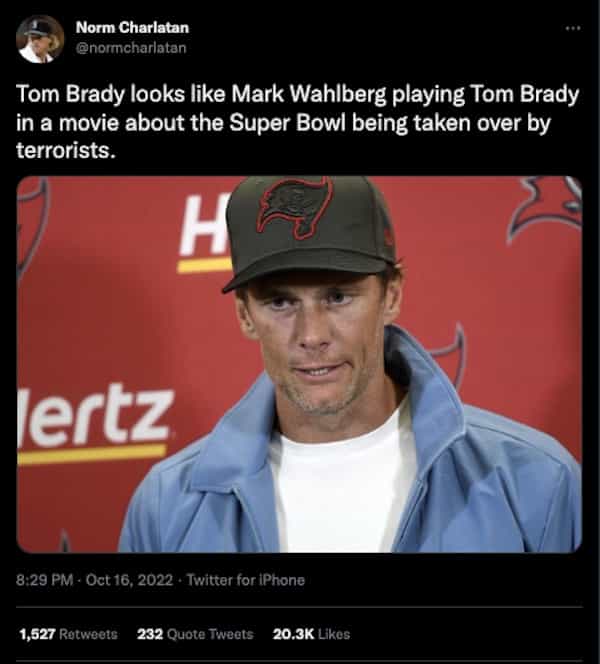
Task: Open the Twitter for iPhone source link
Action: (x=246, y=579)
